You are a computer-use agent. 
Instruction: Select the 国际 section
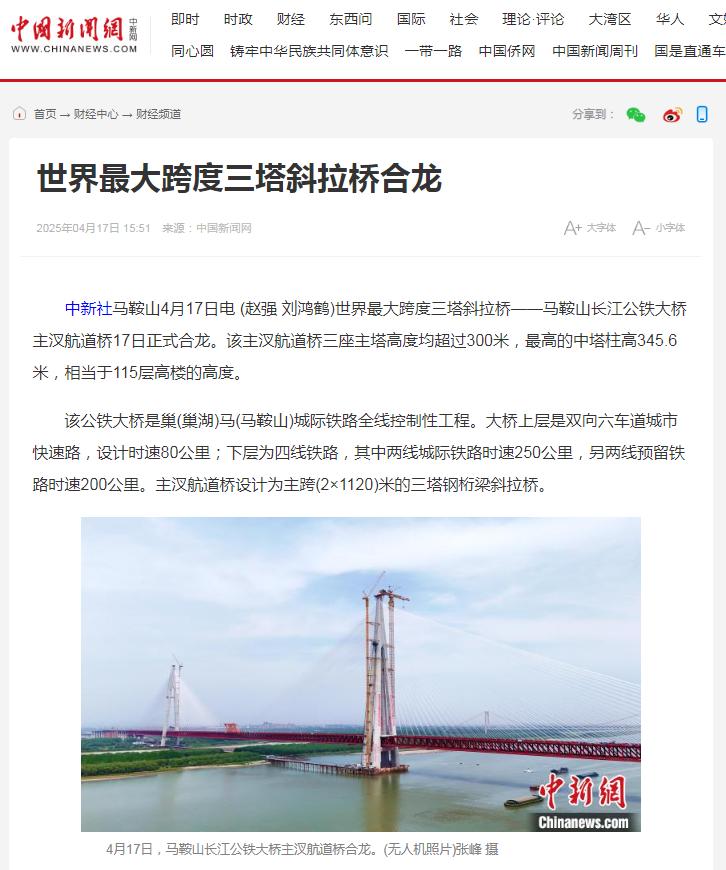tap(410, 19)
